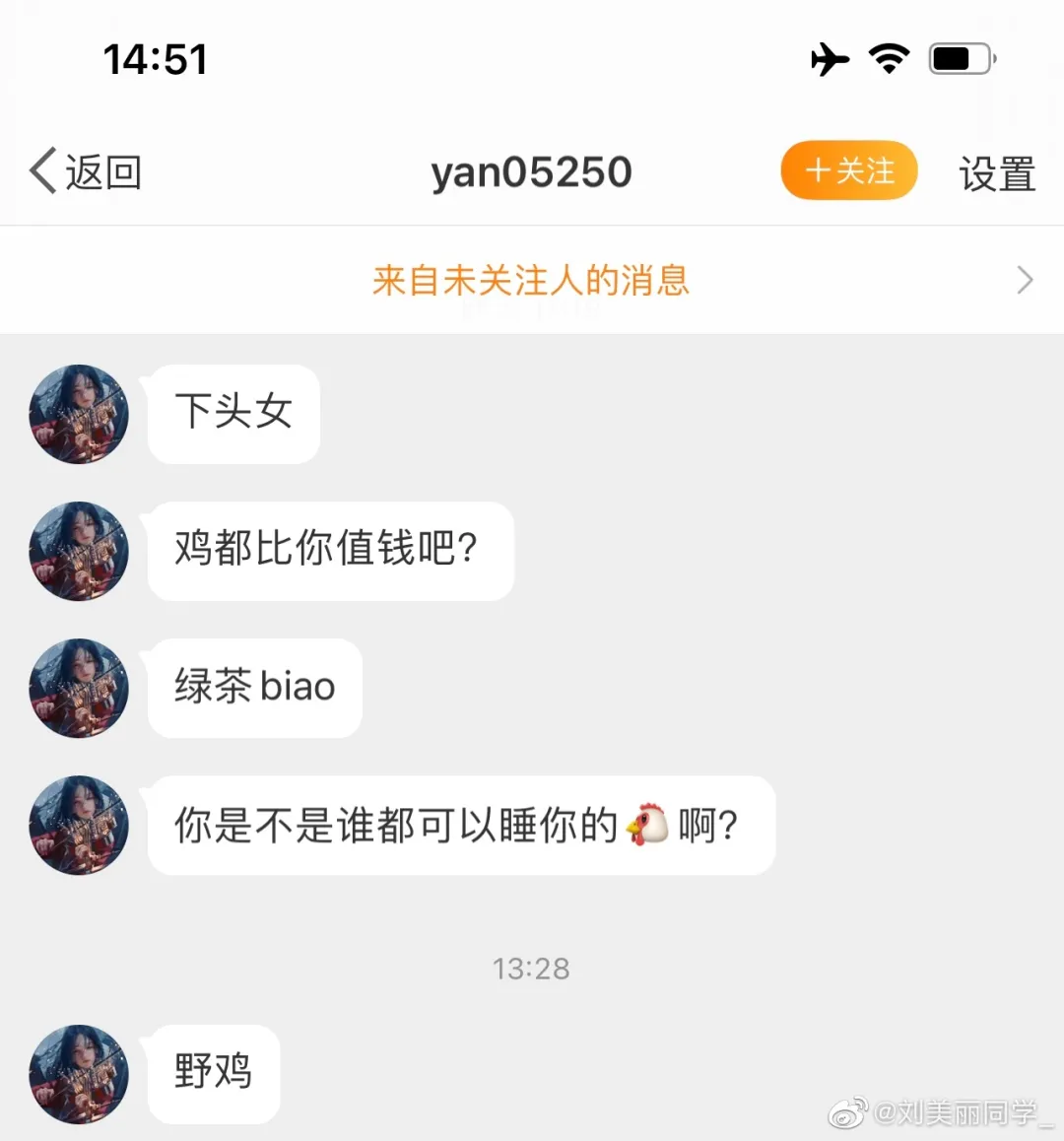This screenshot has width=1064, height=1141.
Task: Follow yan05250 with the 关注 button
Action: tap(849, 170)
